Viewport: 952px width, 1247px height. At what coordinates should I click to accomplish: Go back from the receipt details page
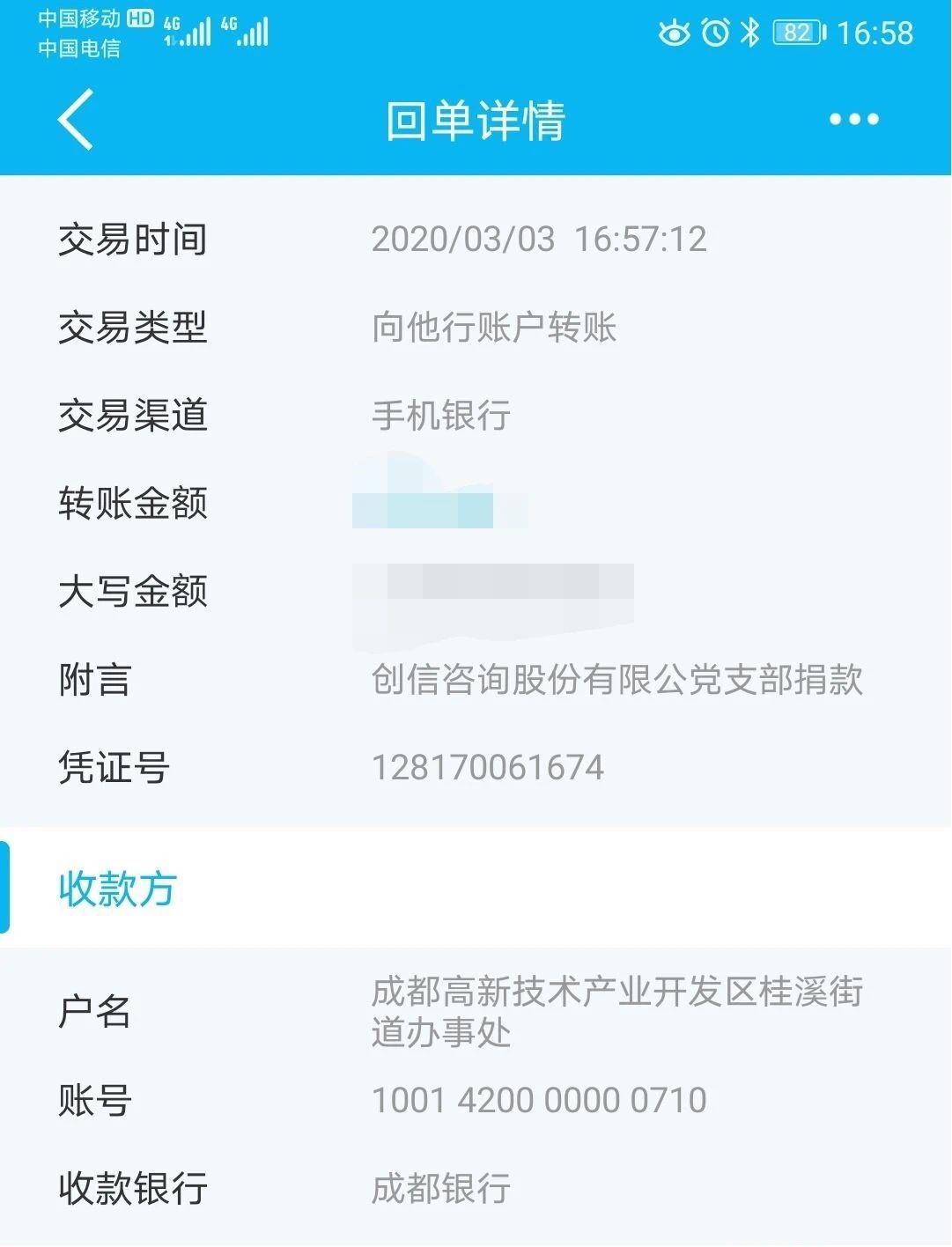point(76,120)
